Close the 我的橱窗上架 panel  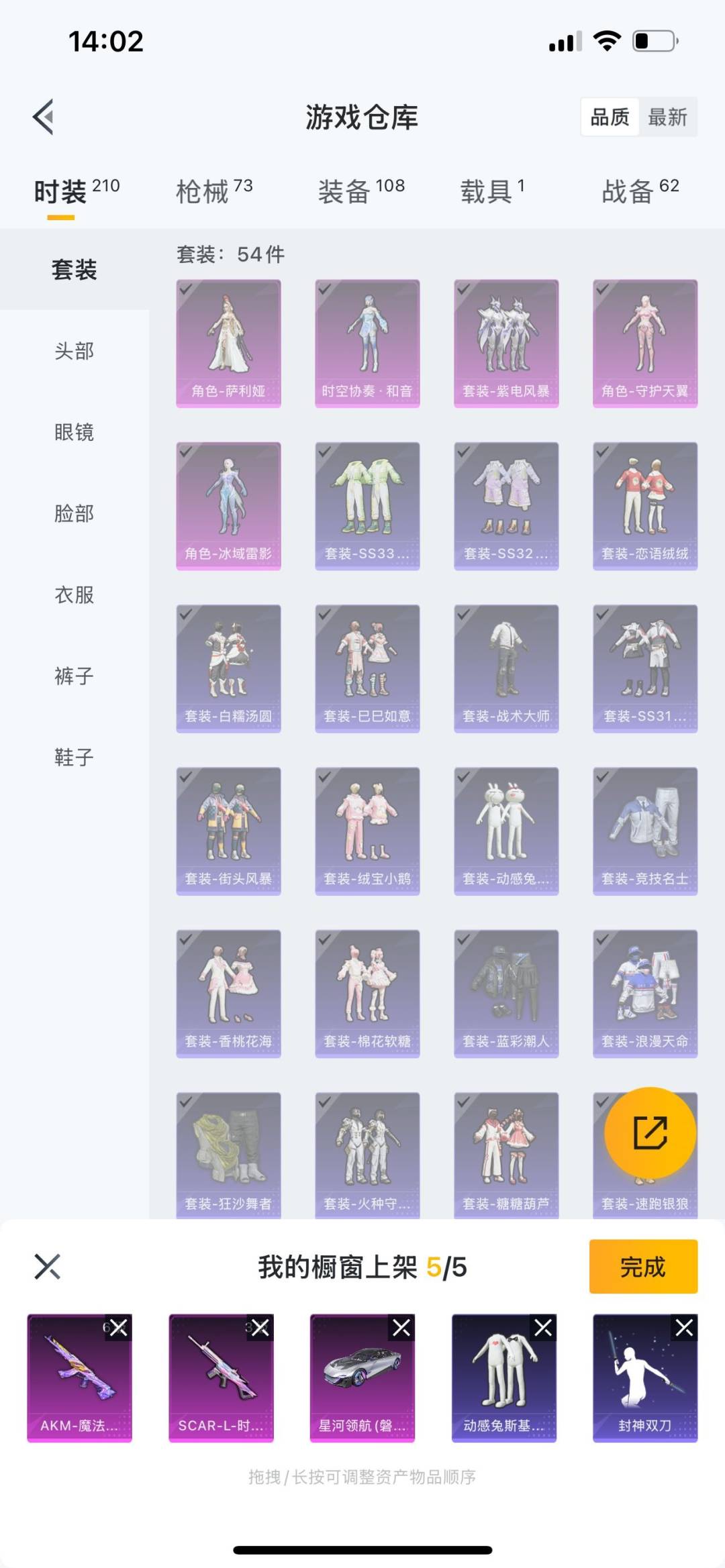point(47,1267)
